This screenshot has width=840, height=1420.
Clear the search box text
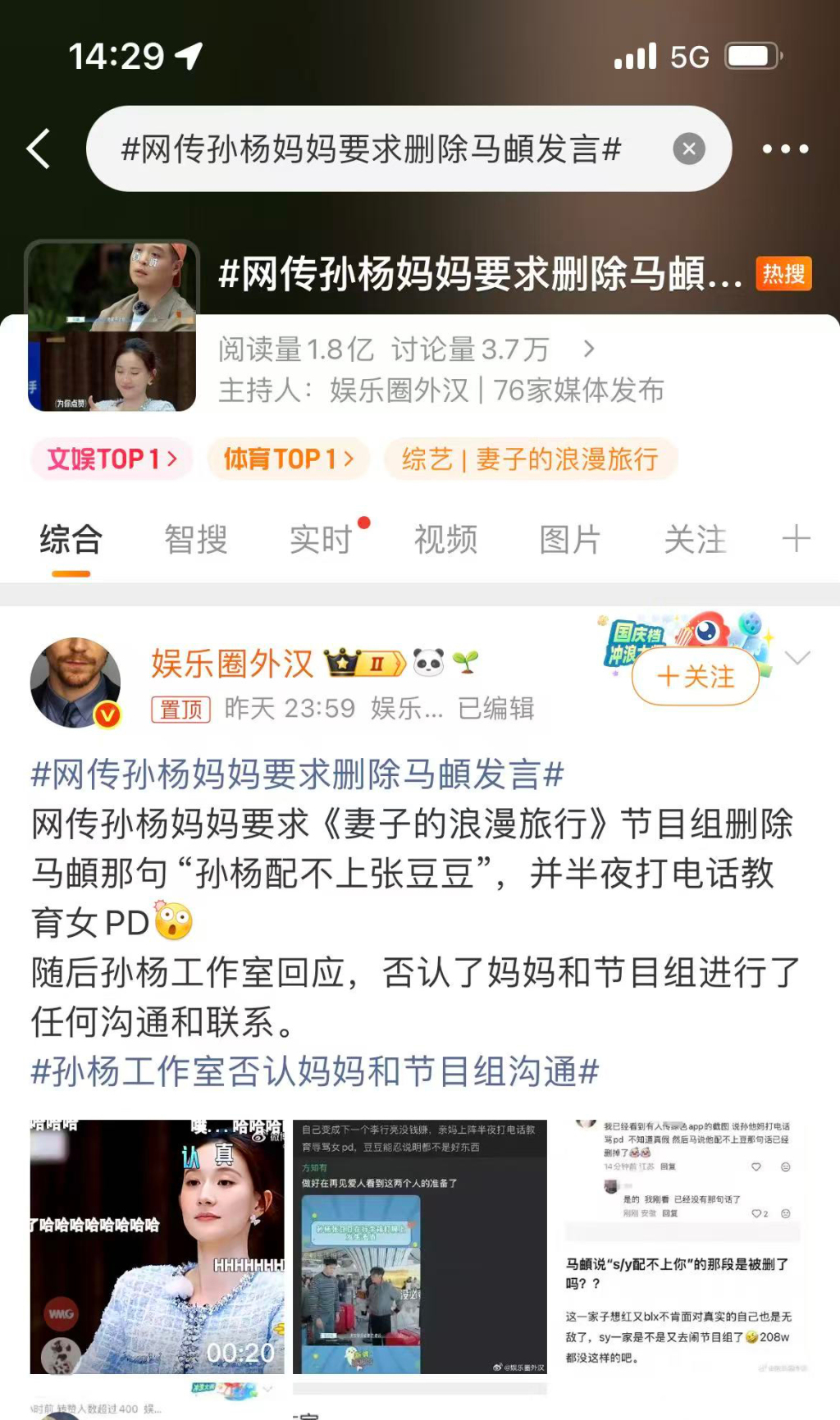pyautogui.click(x=689, y=148)
